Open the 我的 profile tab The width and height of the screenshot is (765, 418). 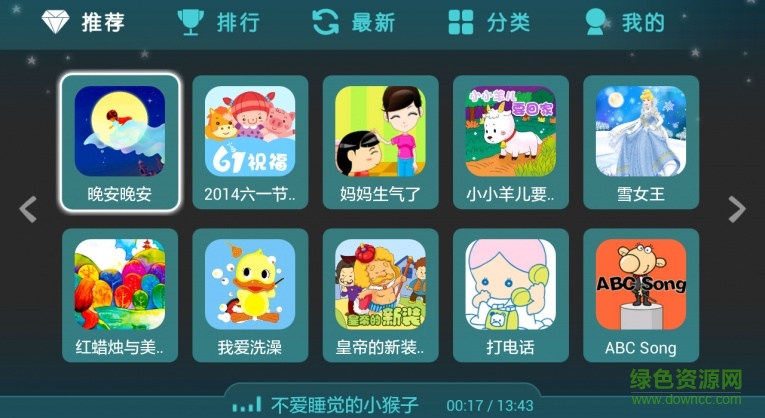click(624, 22)
